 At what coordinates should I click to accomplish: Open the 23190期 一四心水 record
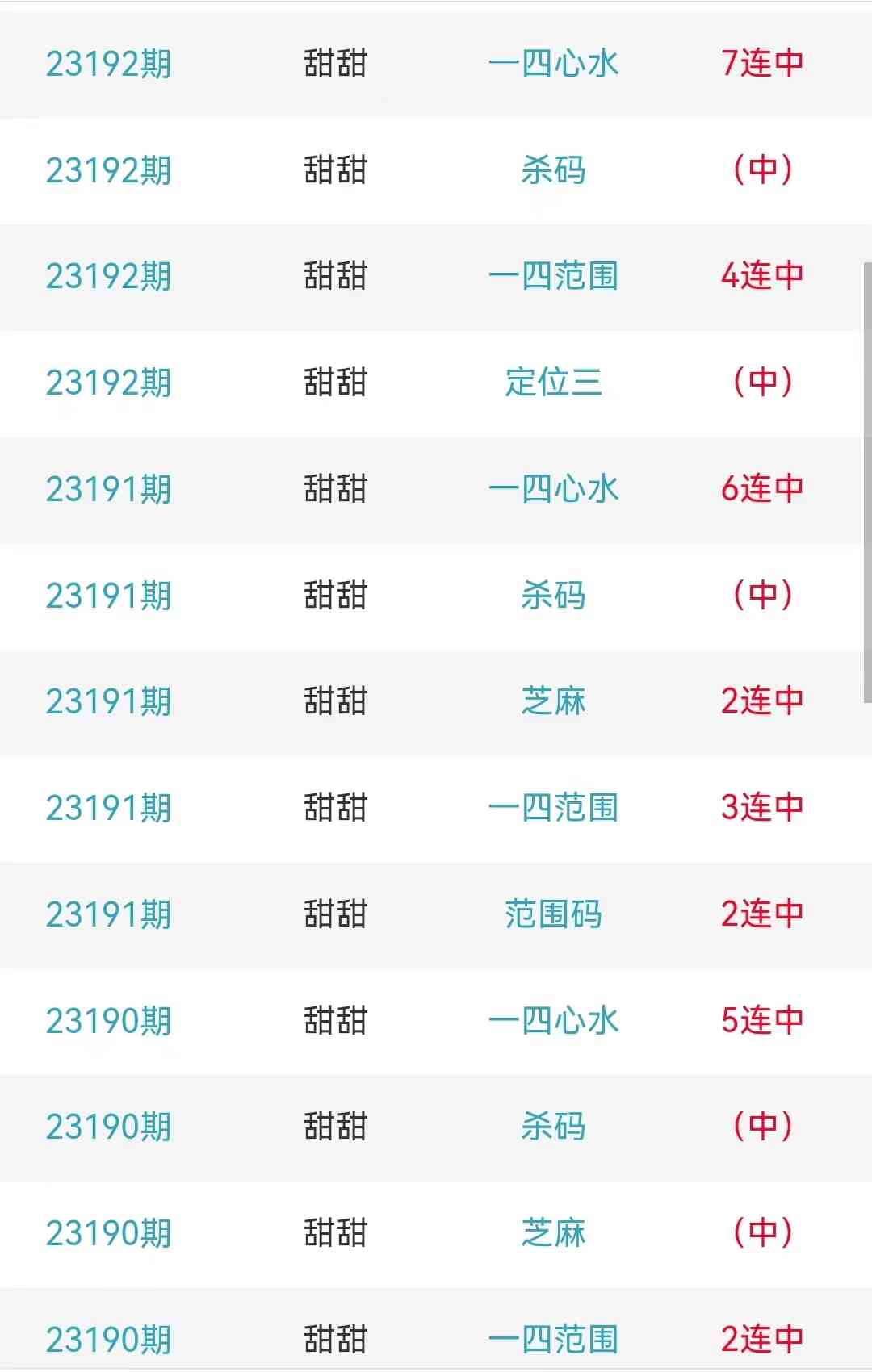553,1021
